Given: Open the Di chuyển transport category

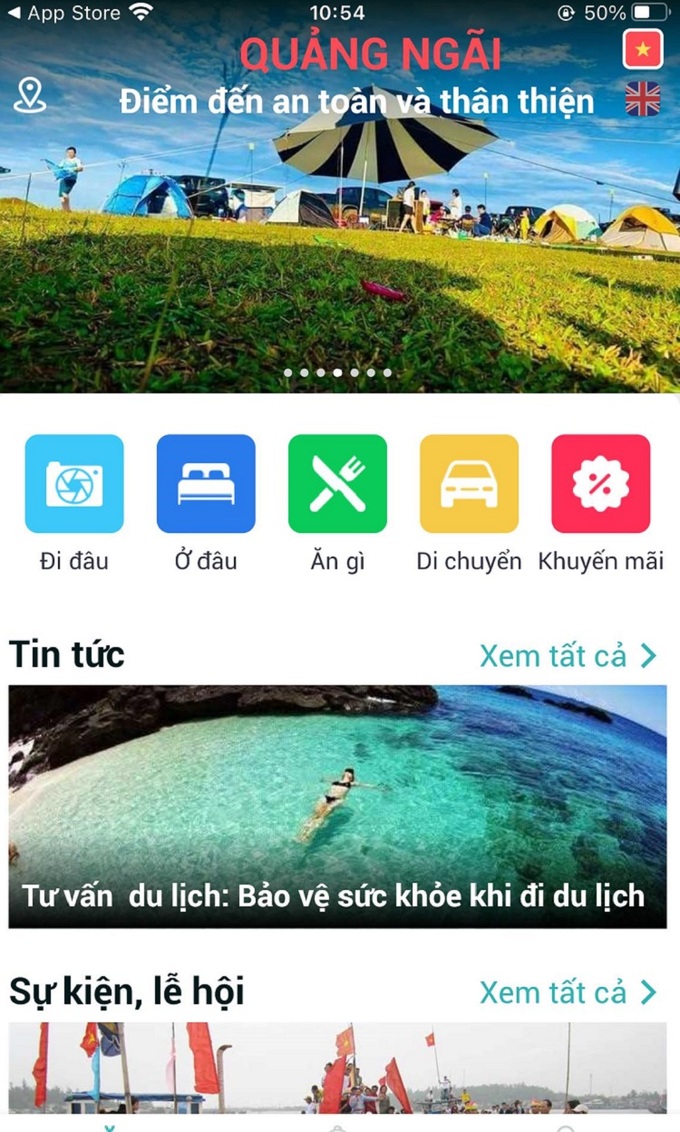Looking at the screenshot, I should tap(469, 484).
